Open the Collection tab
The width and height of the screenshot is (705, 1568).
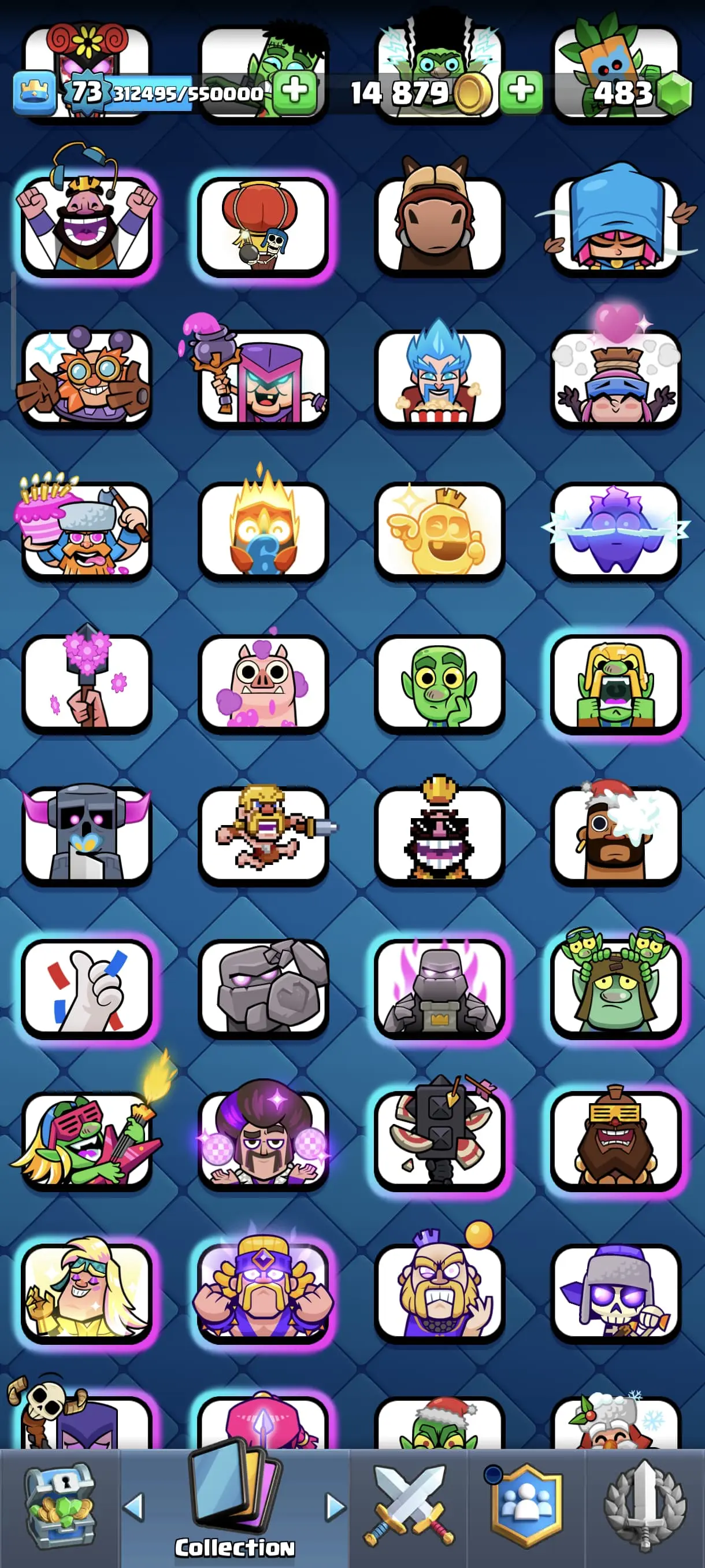pos(235,1508)
